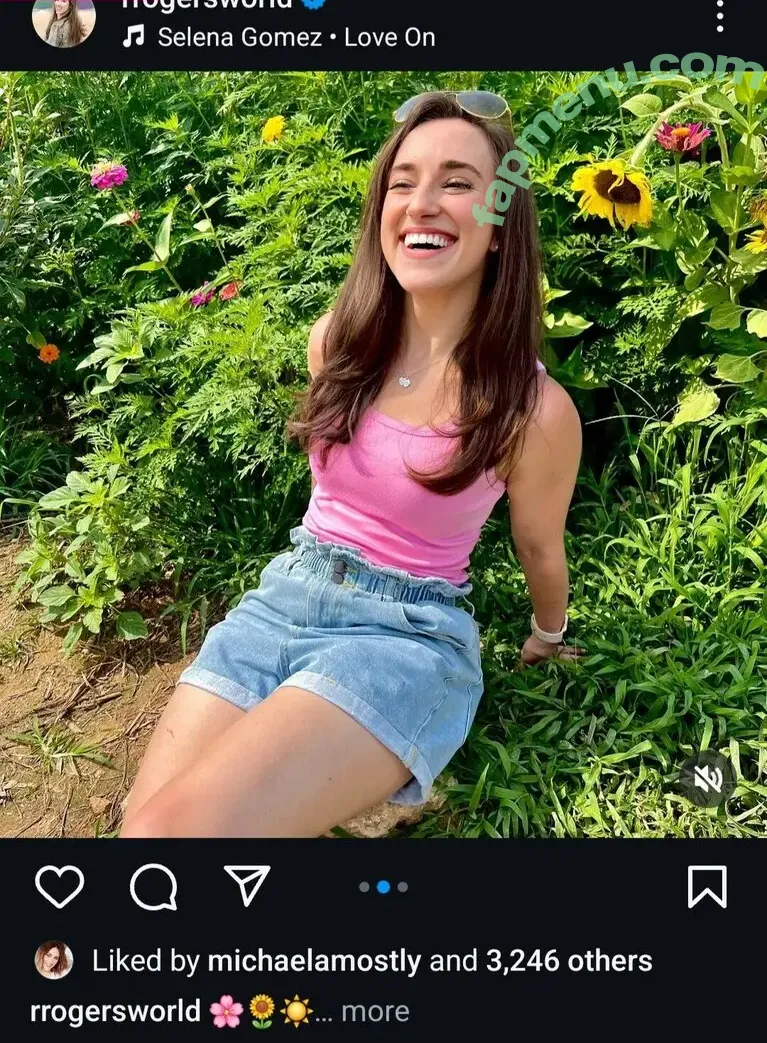Viewport: 767px width, 1043px height.
Task: Bookmark this post
Action: [707, 886]
